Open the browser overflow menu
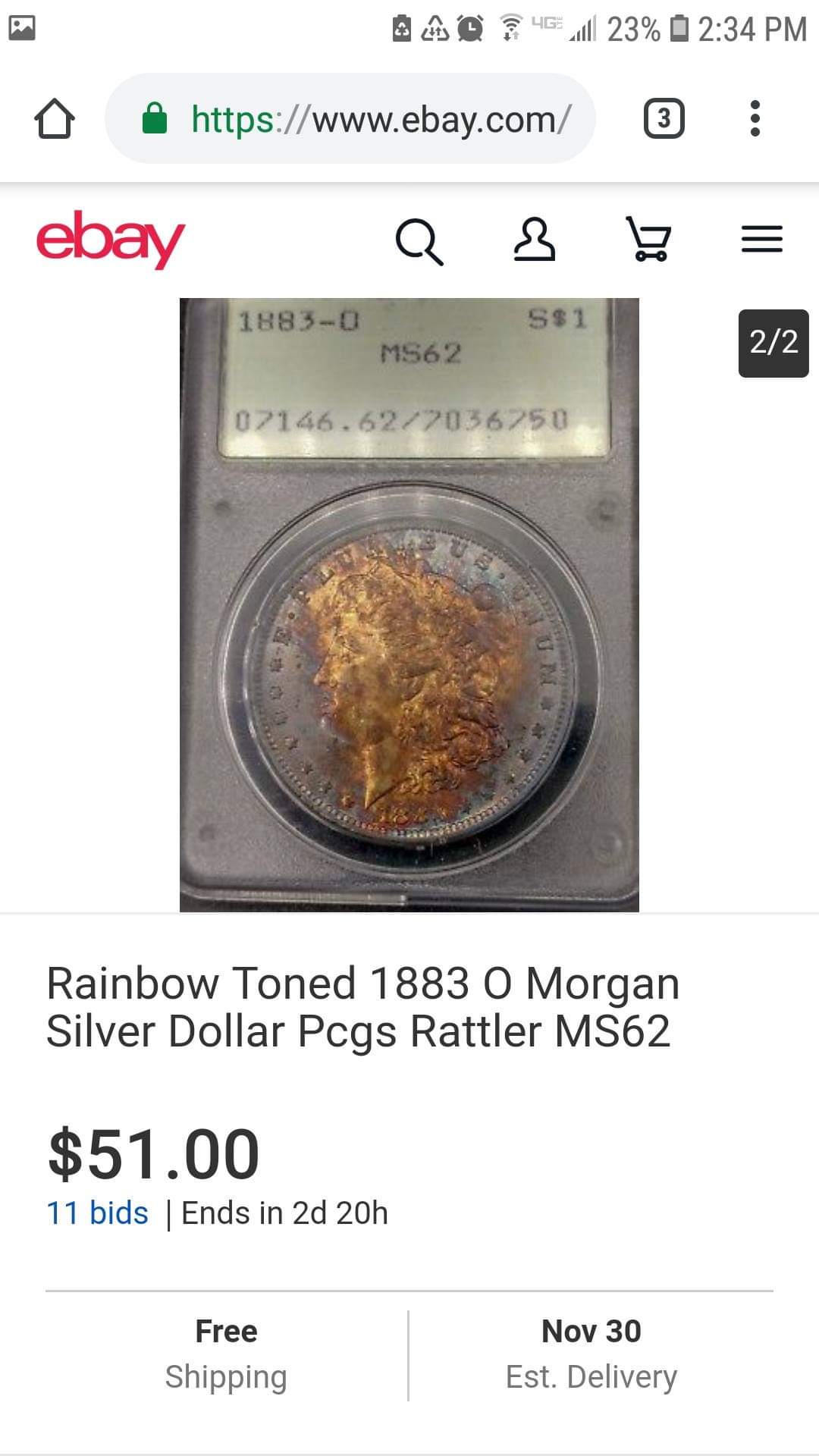 click(754, 118)
